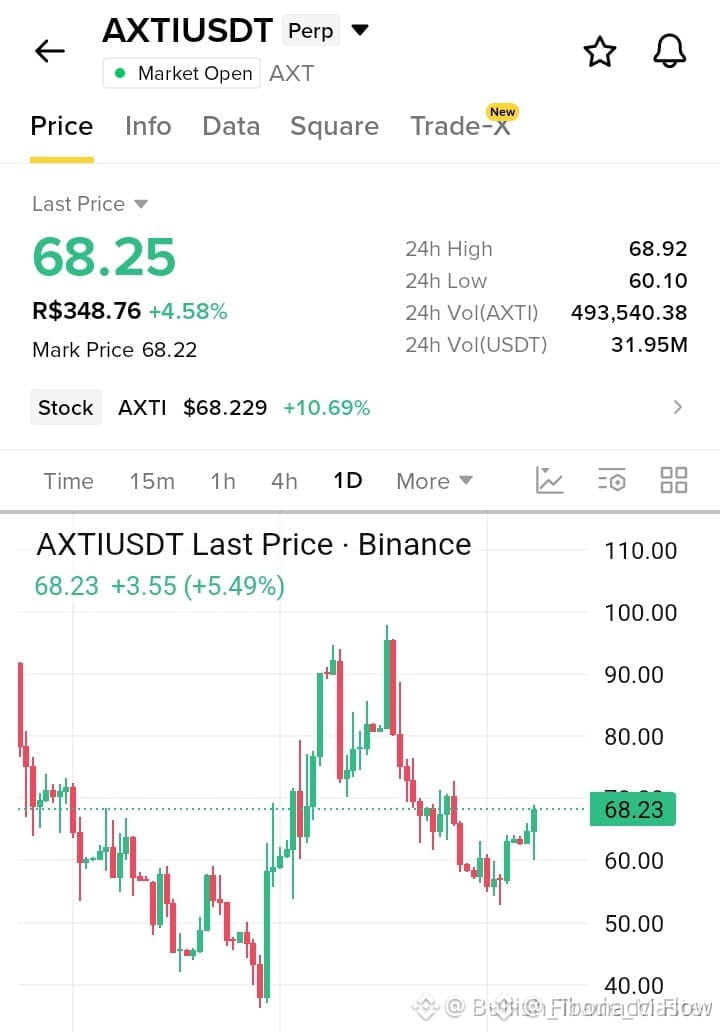The height and width of the screenshot is (1032, 720).
Task: Open the Trade-X tab
Action: (461, 126)
